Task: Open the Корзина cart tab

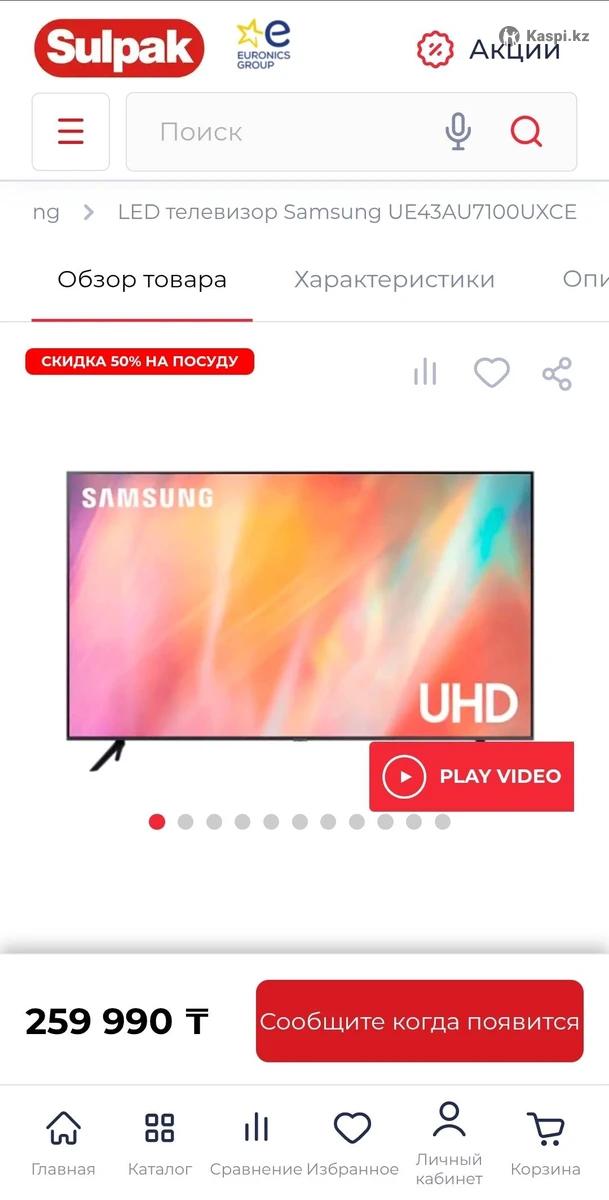Action: point(545,1143)
